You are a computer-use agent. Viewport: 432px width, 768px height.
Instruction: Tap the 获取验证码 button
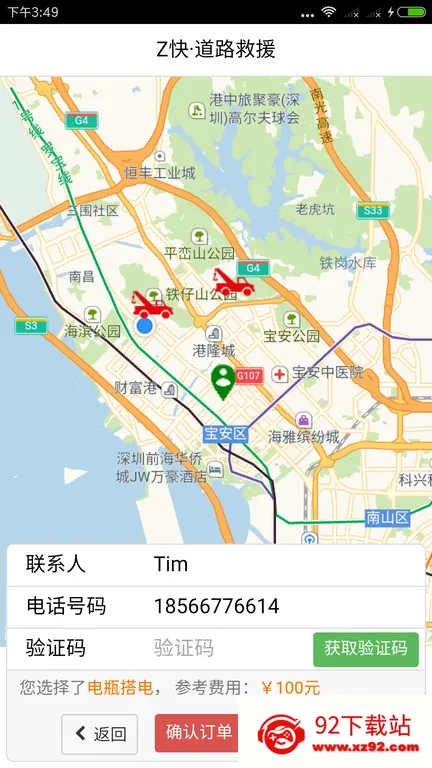point(366,649)
